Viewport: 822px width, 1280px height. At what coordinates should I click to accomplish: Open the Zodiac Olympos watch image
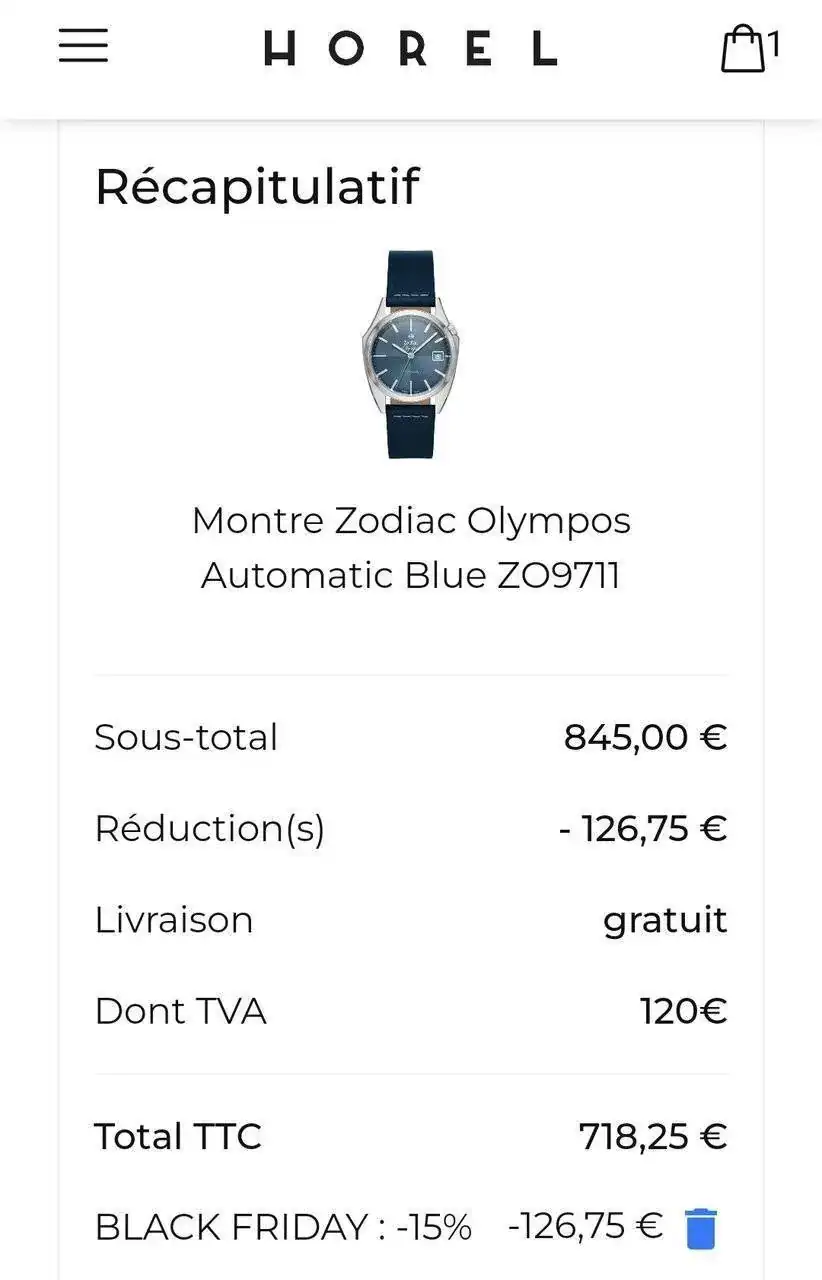click(x=411, y=354)
